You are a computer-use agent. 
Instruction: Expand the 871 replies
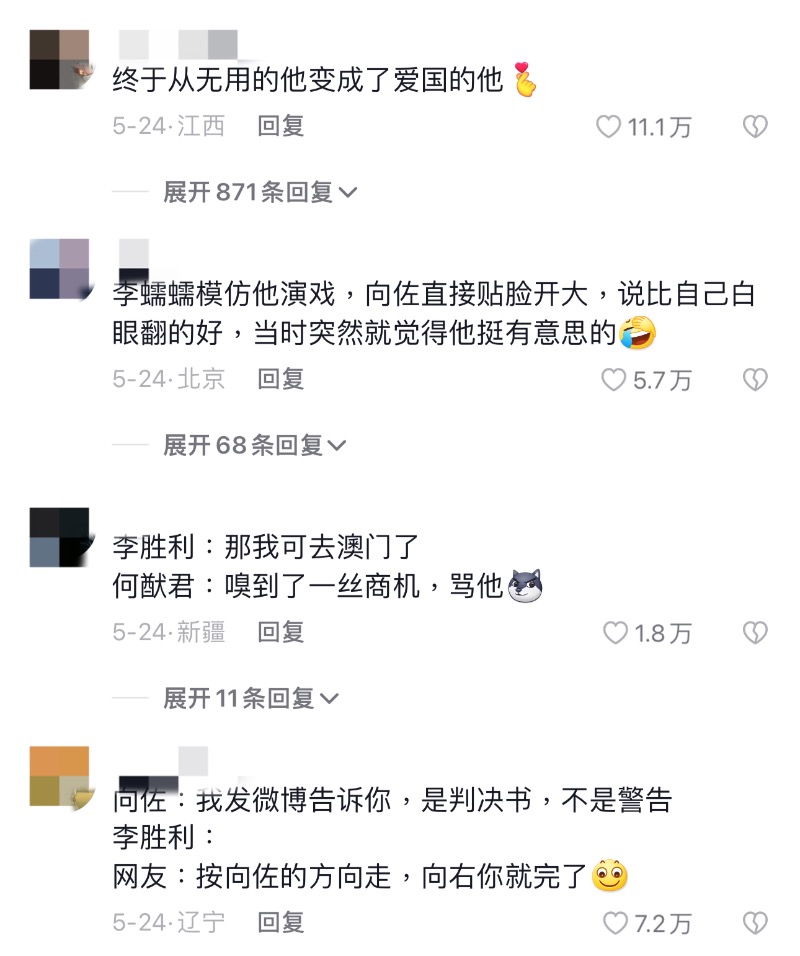click(x=259, y=192)
